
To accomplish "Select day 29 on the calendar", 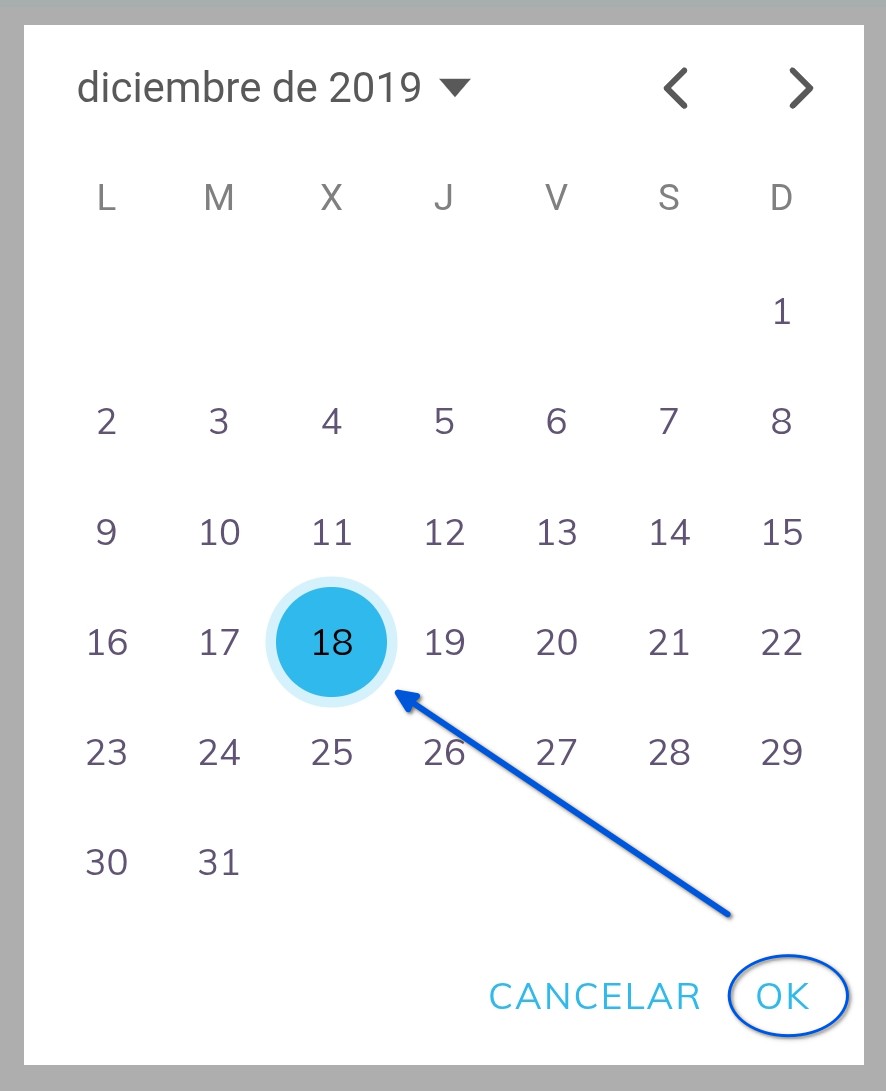I will click(781, 752).
